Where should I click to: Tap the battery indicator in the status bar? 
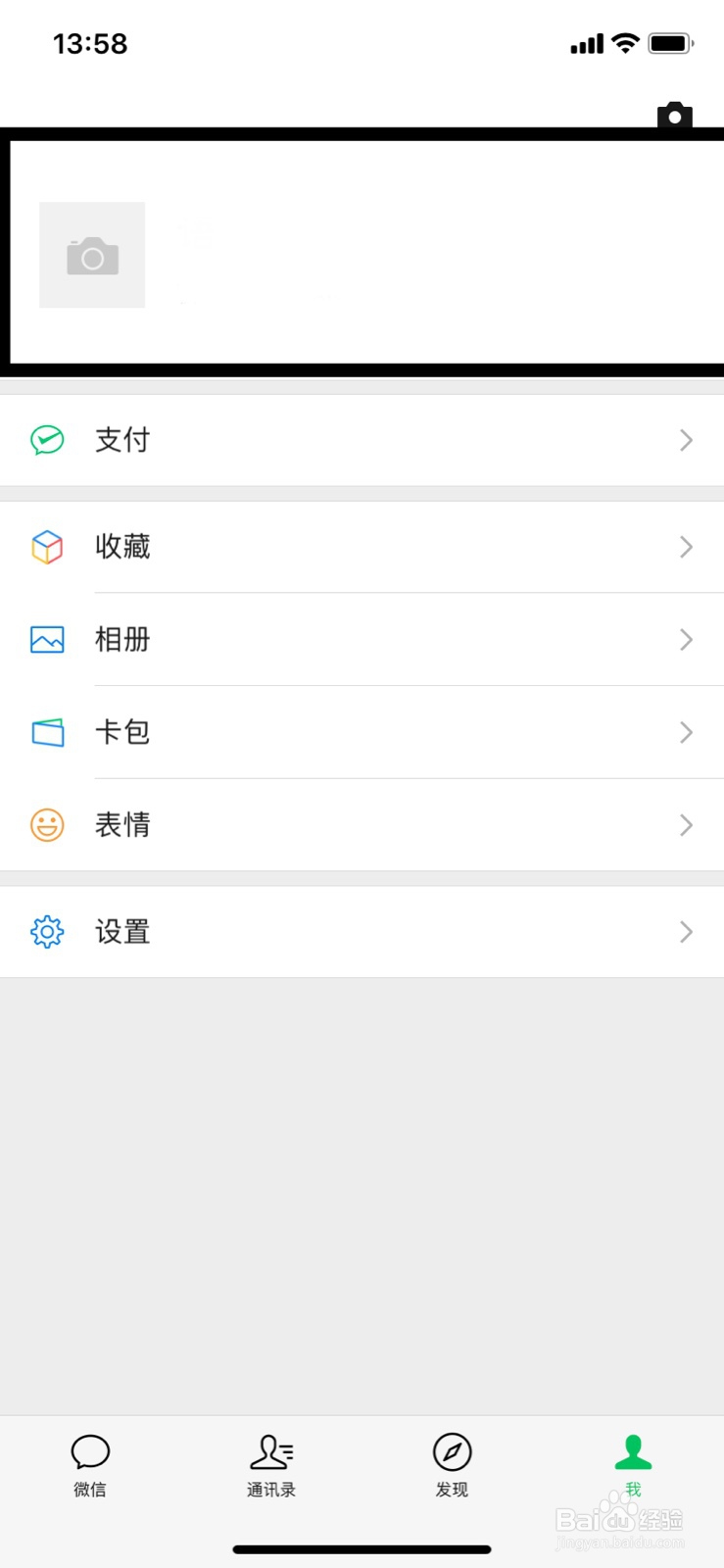pyautogui.click(x=670, y=42)
